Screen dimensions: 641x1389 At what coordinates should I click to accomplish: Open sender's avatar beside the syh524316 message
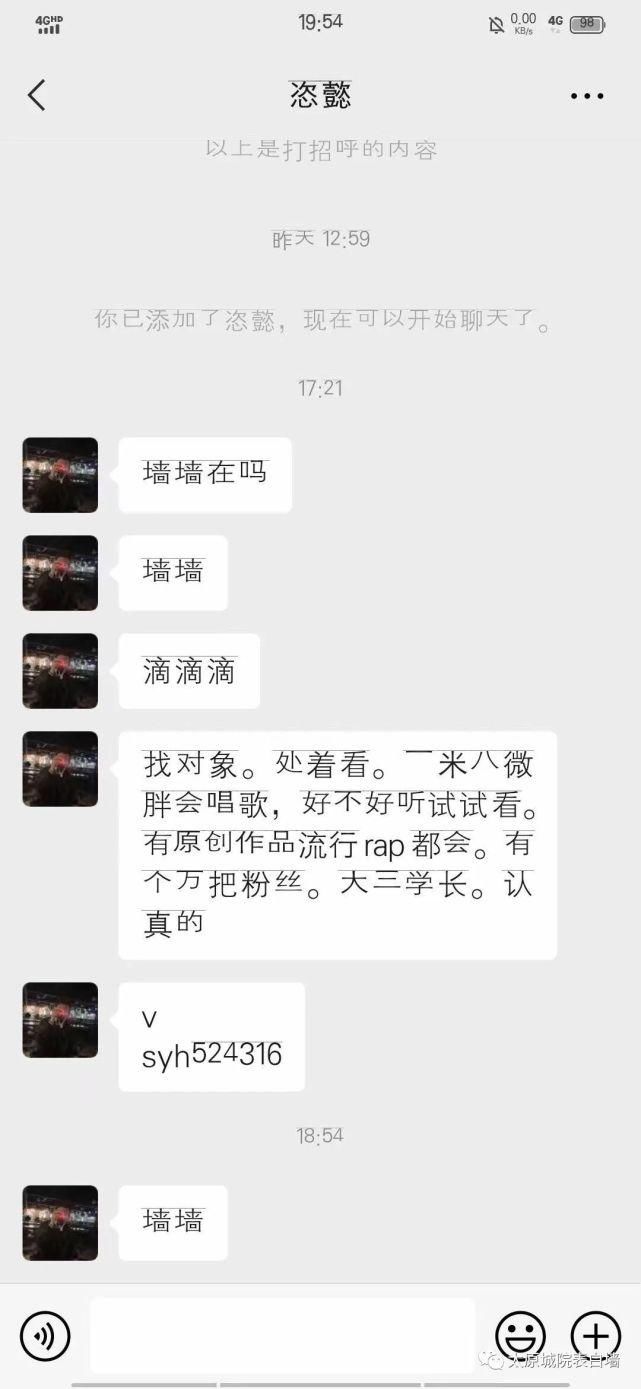(x=60, y=1020)
